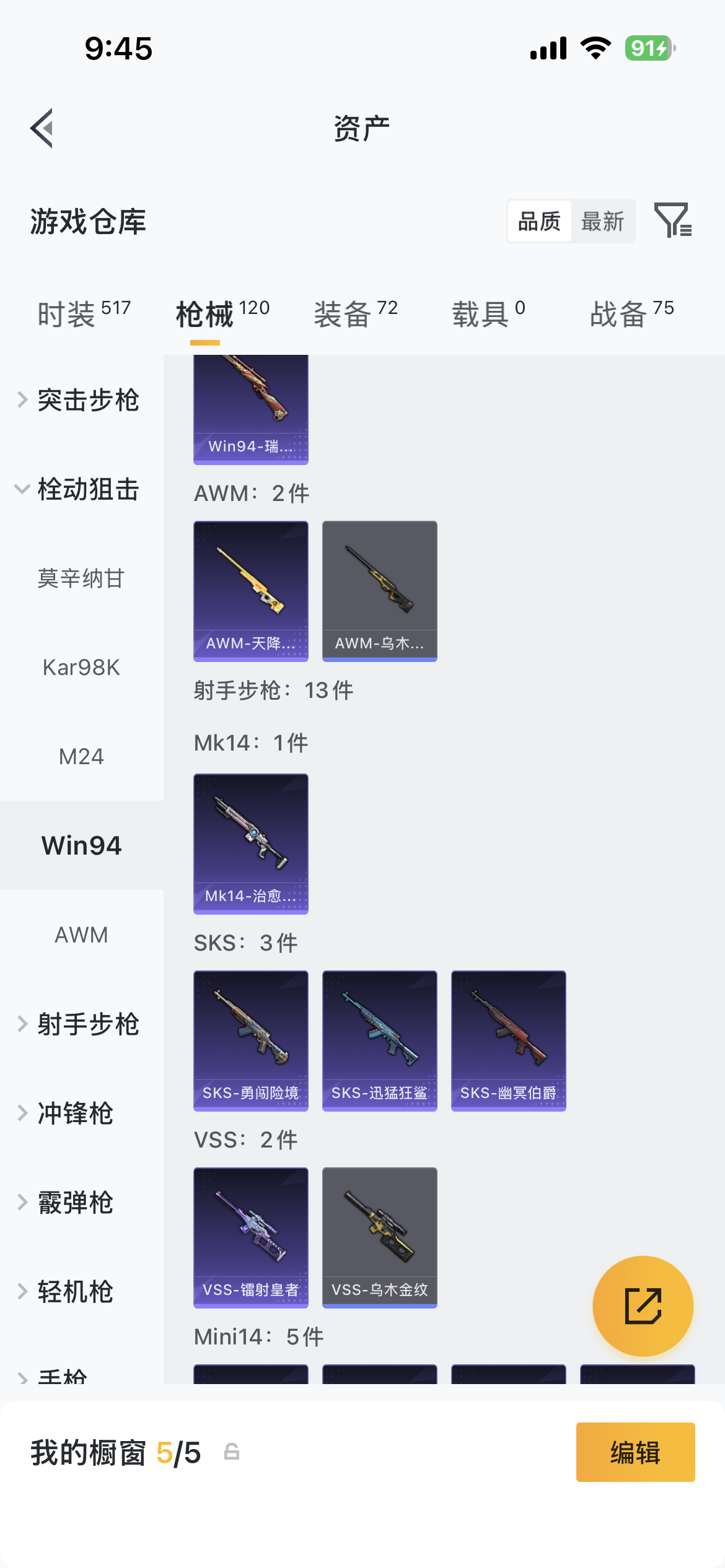Edit my showcase with 编辑
725x1568 pixels.
point(635,1452)
